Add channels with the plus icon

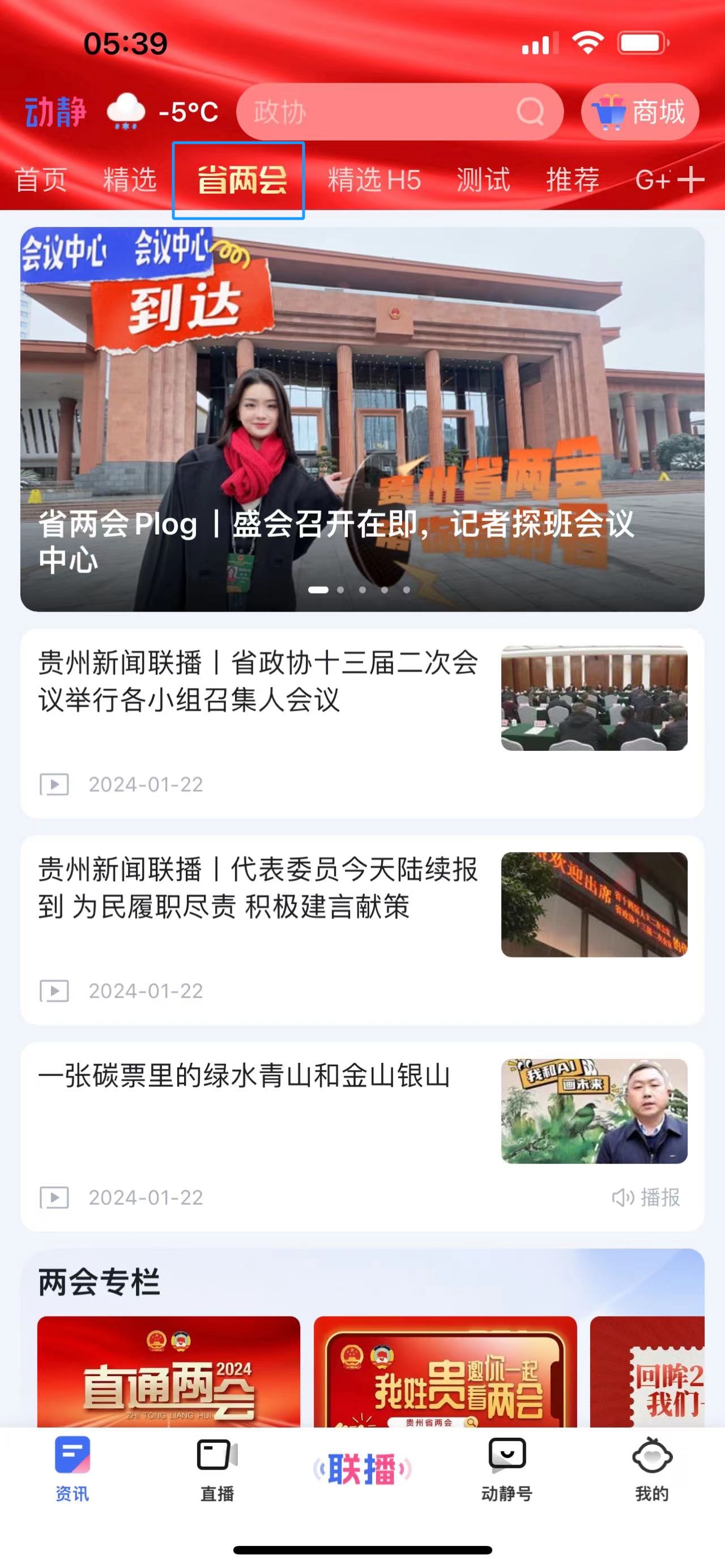click(692, 180)
